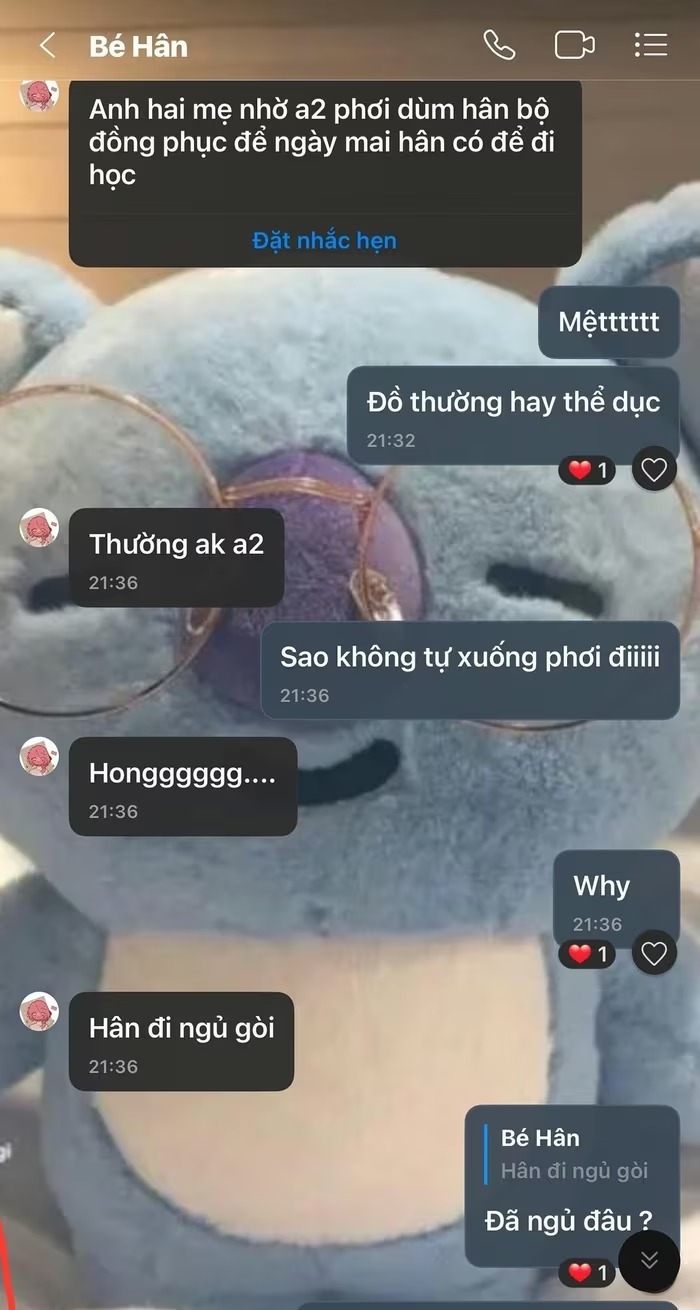The width and height of the screenshot is (700, 1310).
Task: Tap the Đặt nhắc hẹn link
Action: [324, 240]
